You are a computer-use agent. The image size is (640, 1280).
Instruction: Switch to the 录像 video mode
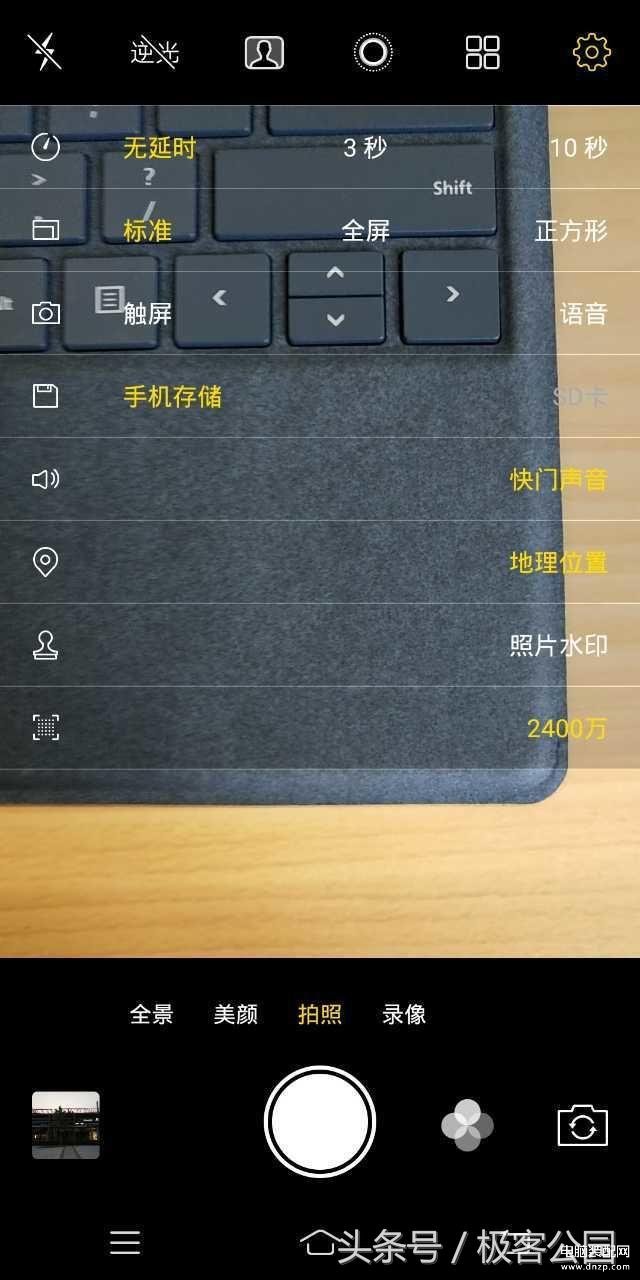coord(404,1014)
